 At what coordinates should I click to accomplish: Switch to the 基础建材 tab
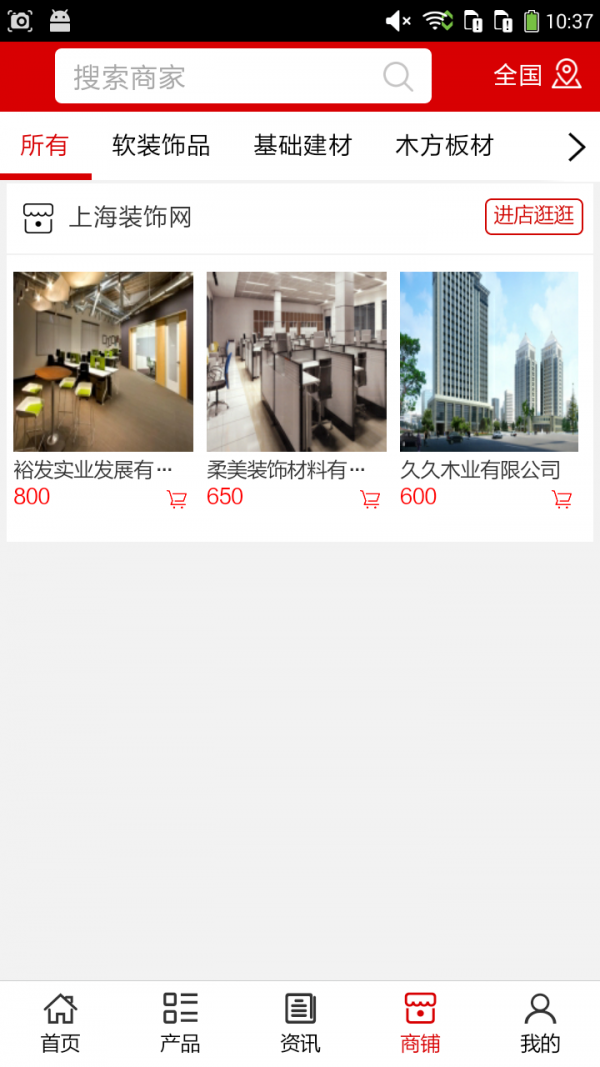pos(303,146)
